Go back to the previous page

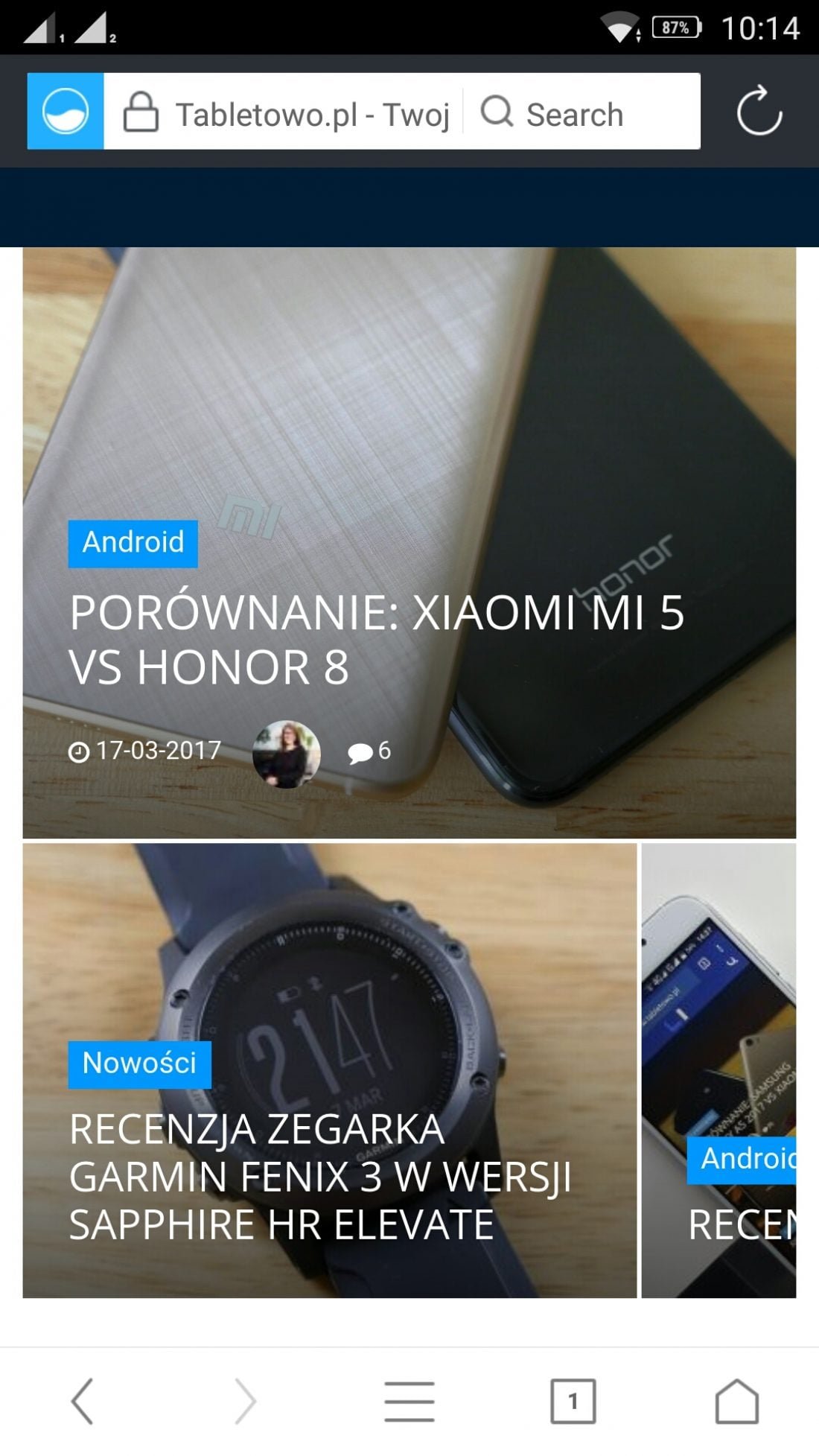[x=82, y=1401]
